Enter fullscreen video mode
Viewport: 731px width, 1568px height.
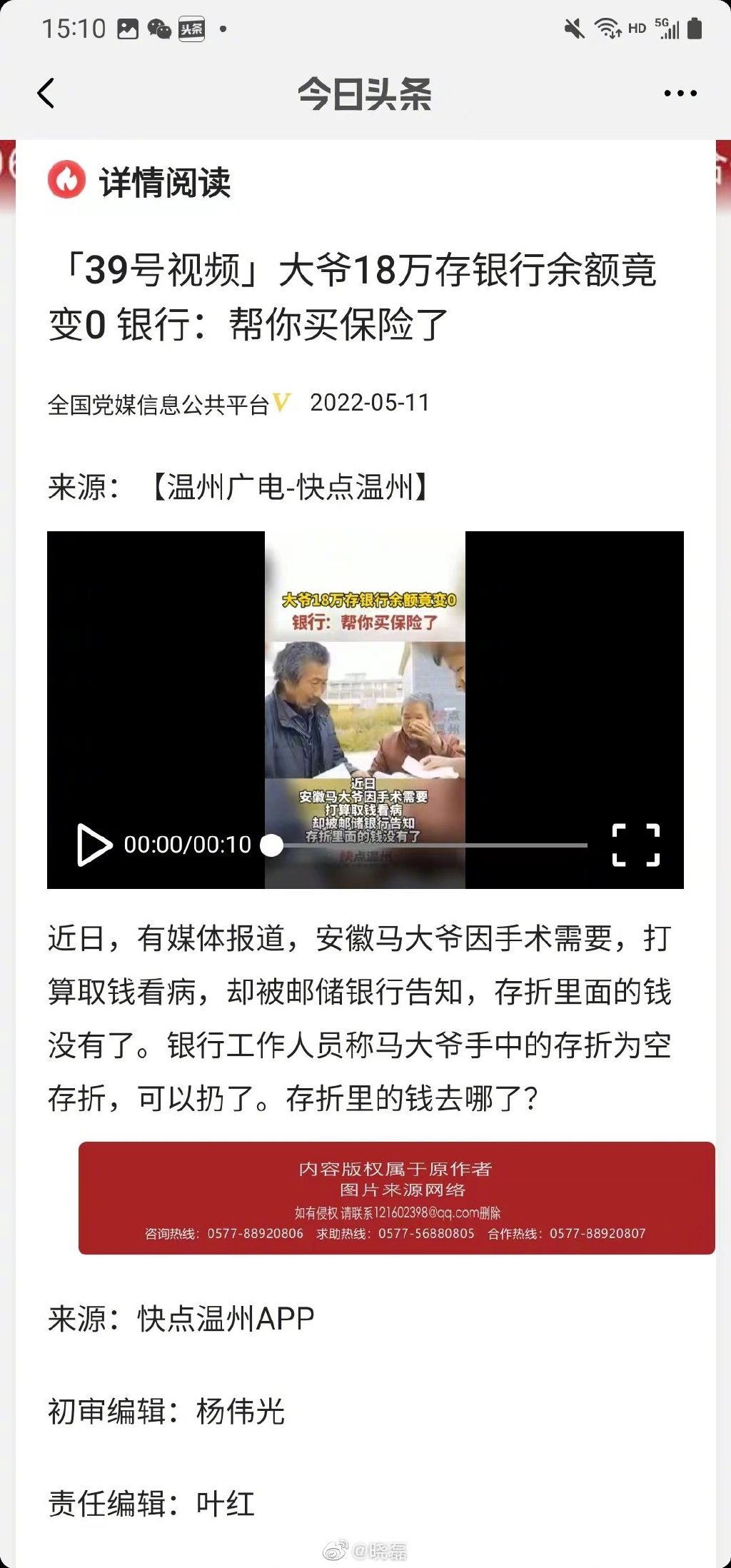(635, 845)
